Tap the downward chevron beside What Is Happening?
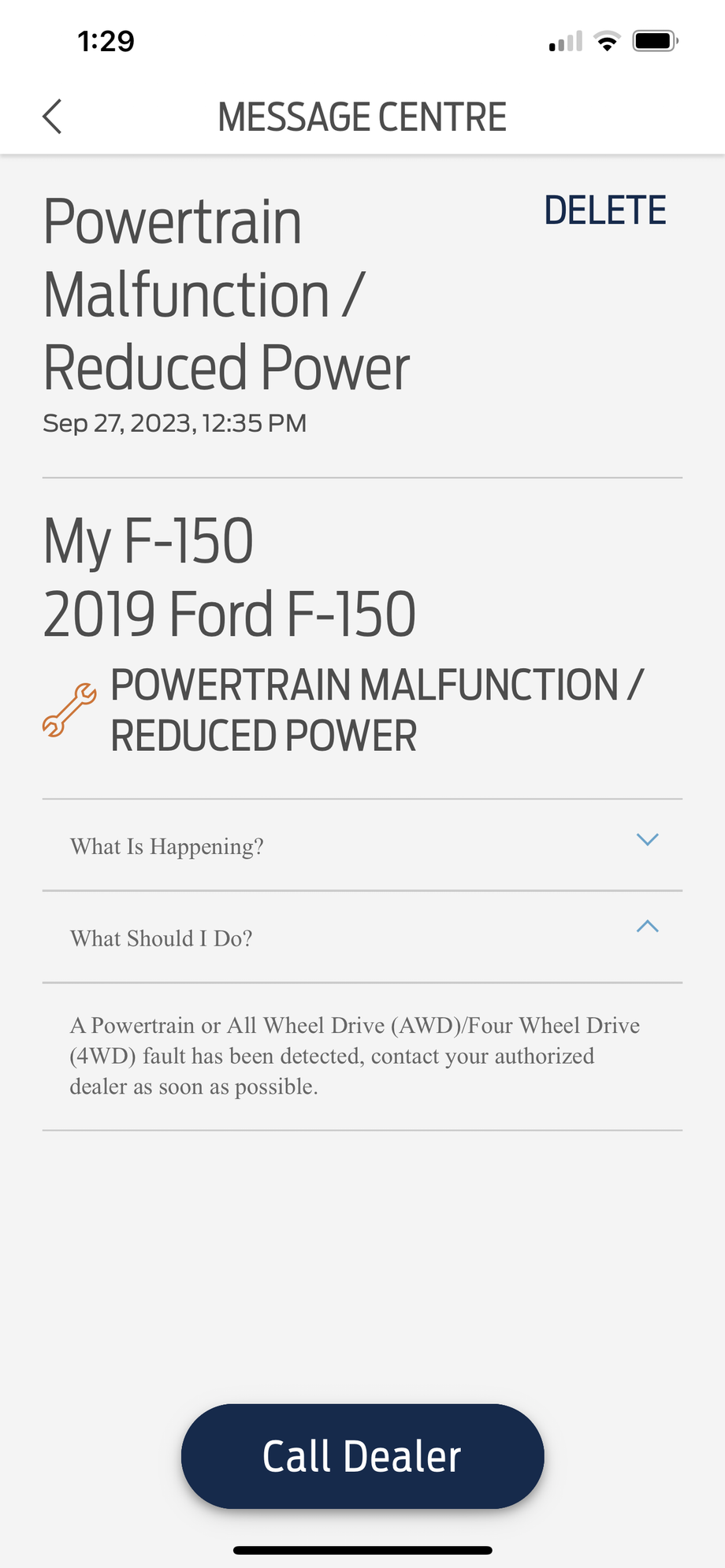The width and height of the screenshot is (725, 1568). (x=647, y=840)
